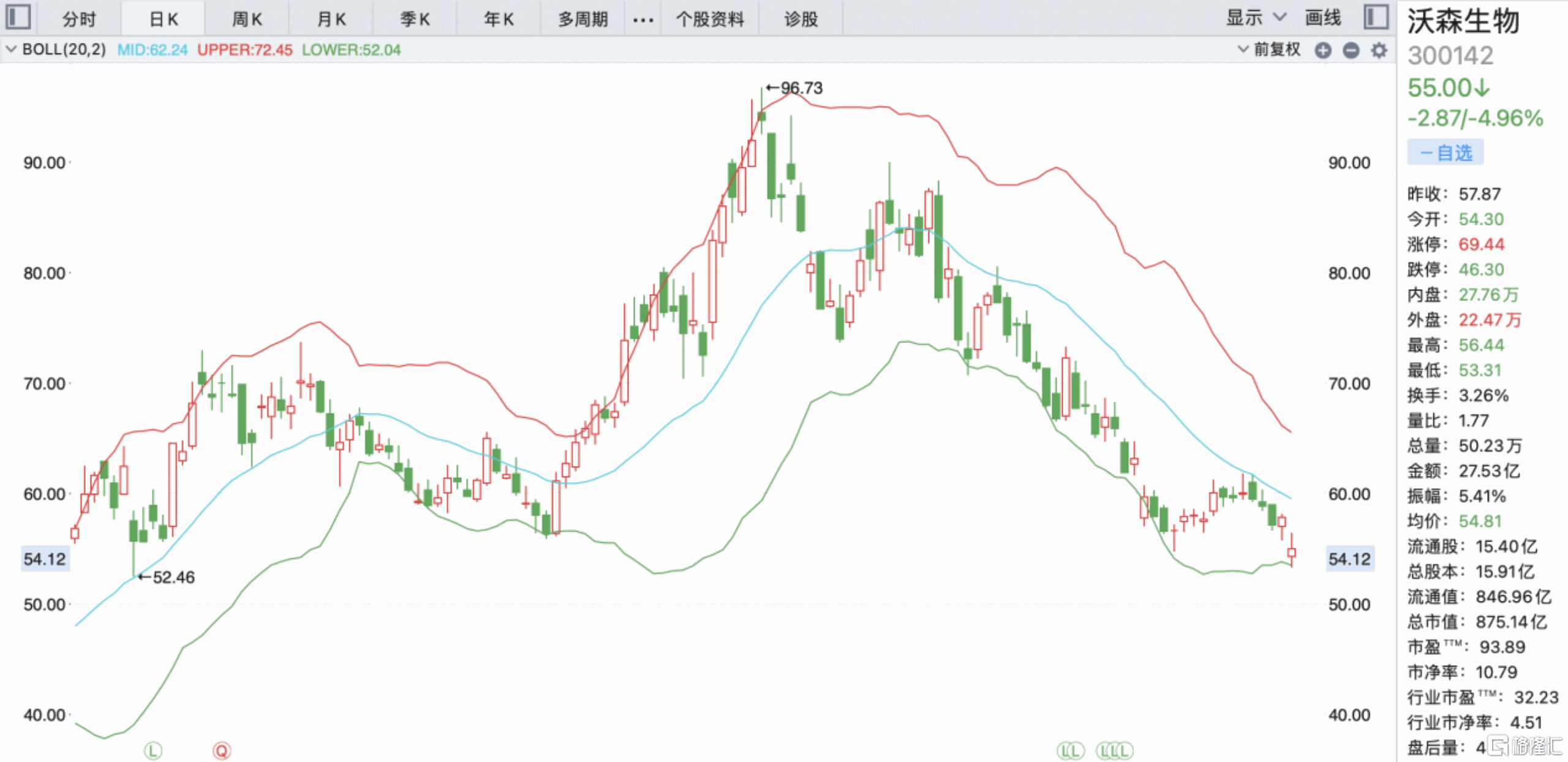Open the 个股资料 stock info tab

(710, 19)
